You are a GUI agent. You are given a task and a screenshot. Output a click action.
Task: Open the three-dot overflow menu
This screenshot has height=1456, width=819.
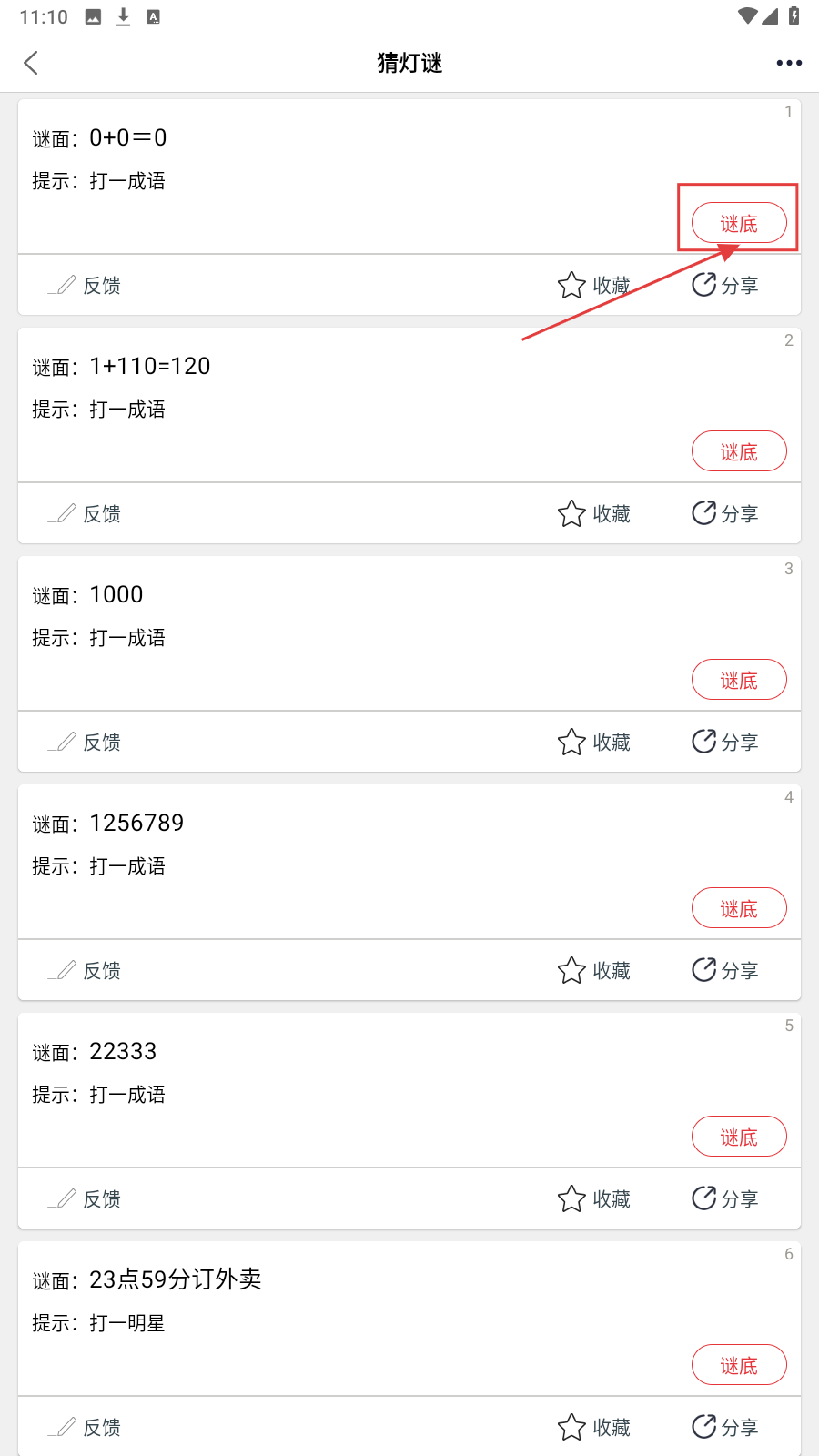click(x=788, y=63)
